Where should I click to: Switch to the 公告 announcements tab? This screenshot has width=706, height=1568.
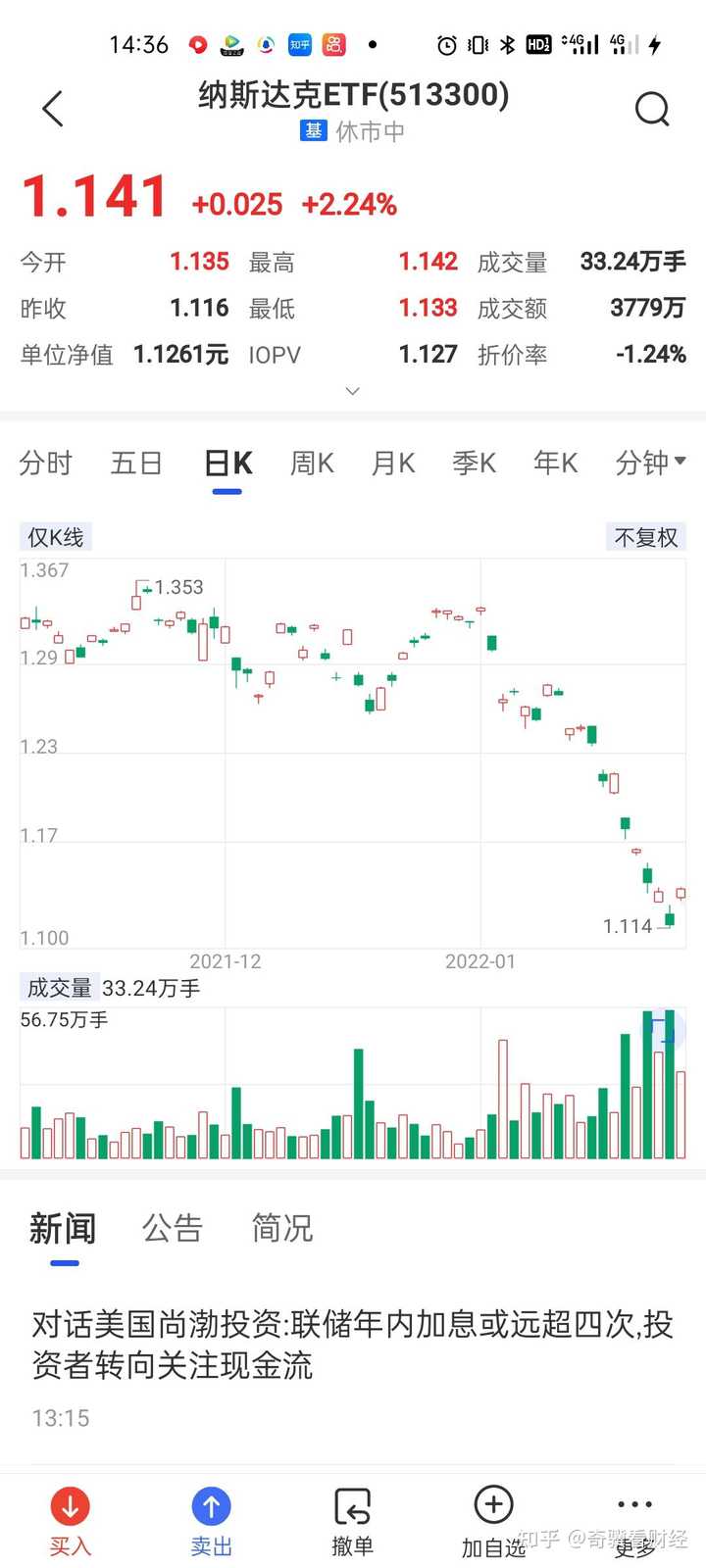pyautogui.click(x=173, y=1229)
